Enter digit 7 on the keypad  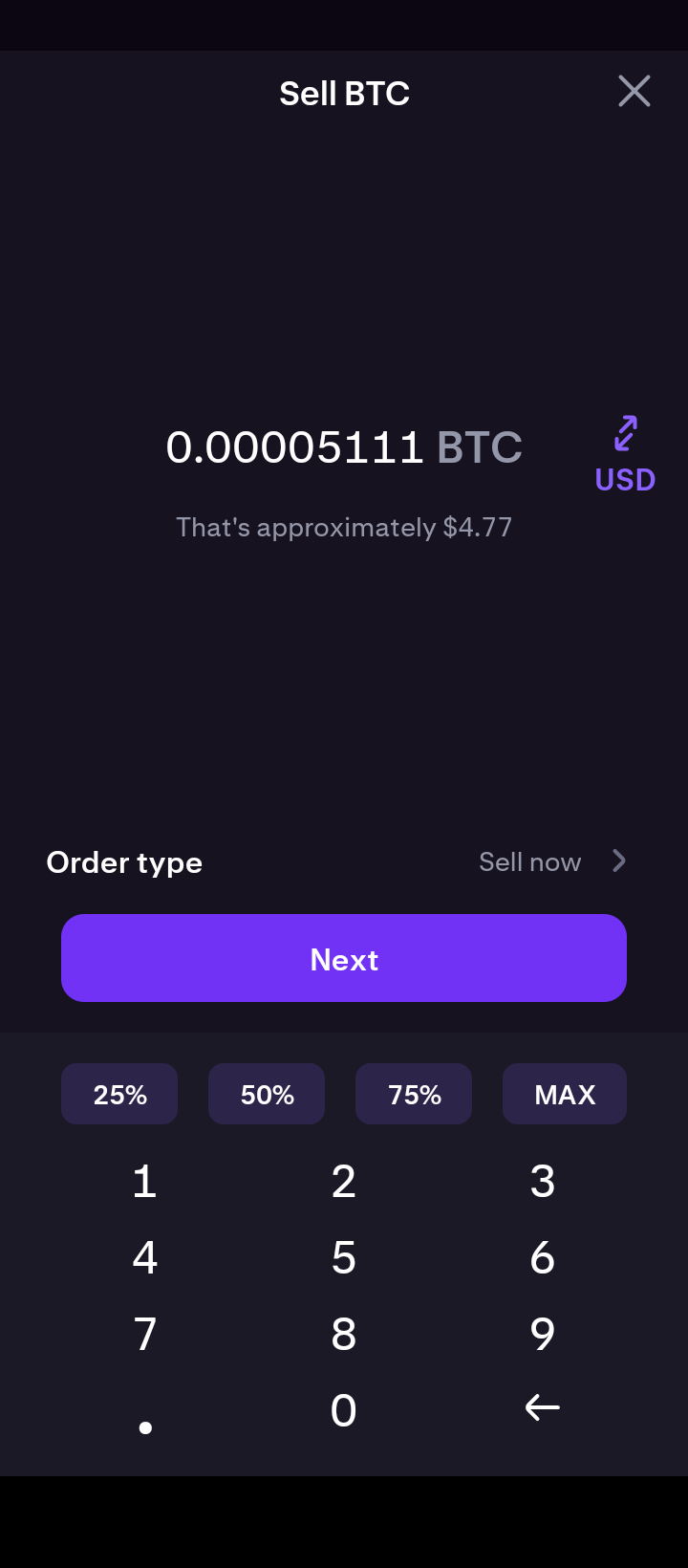point(145,1335)
